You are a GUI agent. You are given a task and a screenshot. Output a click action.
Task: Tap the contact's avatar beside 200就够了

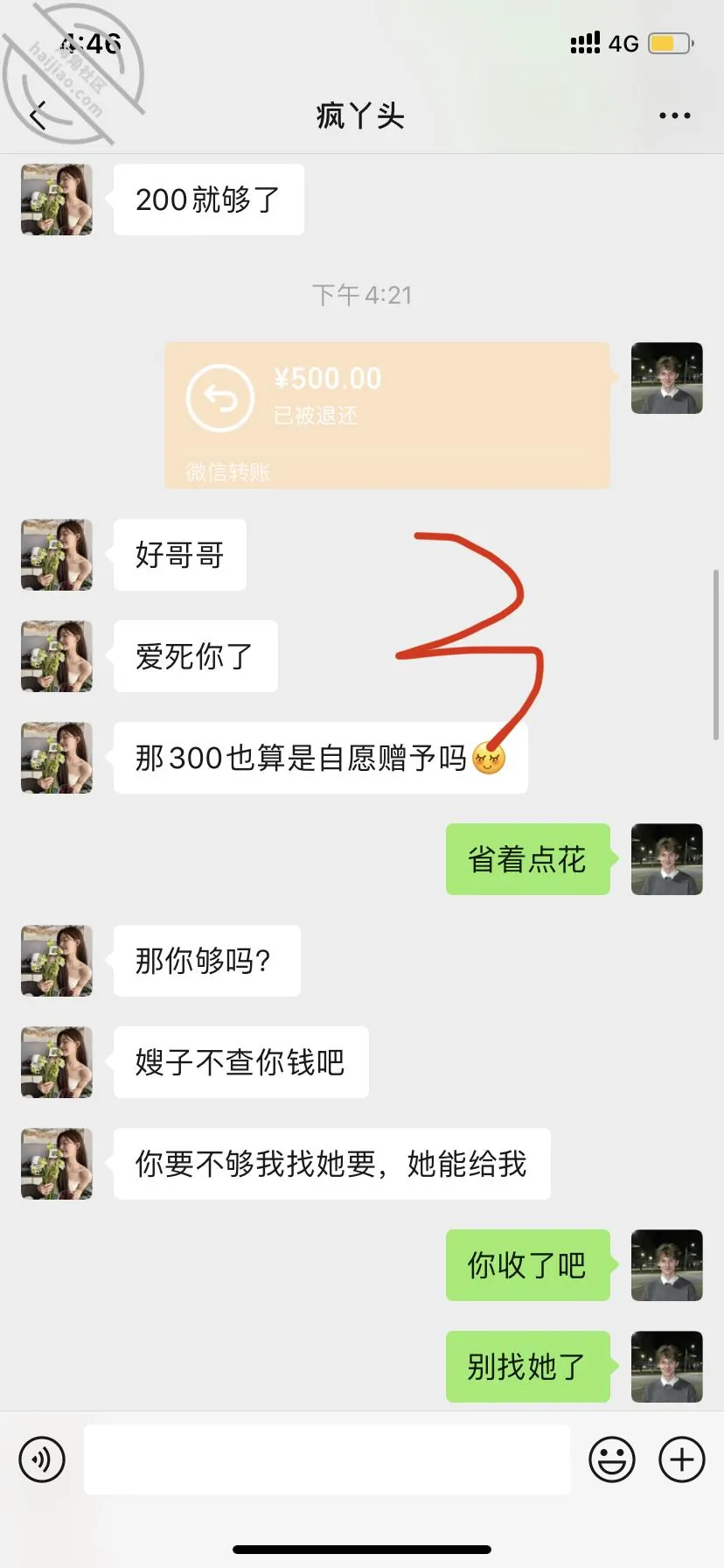click(57, 199)
